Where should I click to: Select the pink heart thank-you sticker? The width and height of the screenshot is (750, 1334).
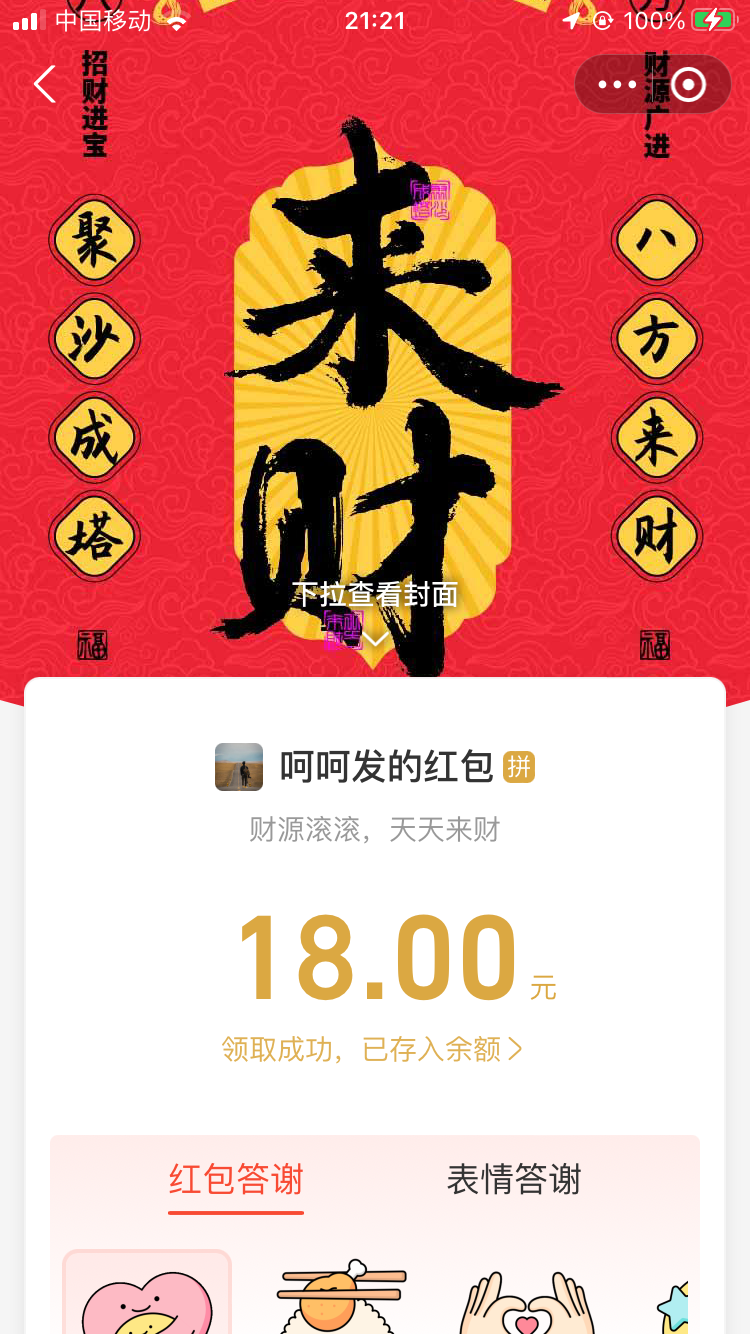[x=147, y=1294]
